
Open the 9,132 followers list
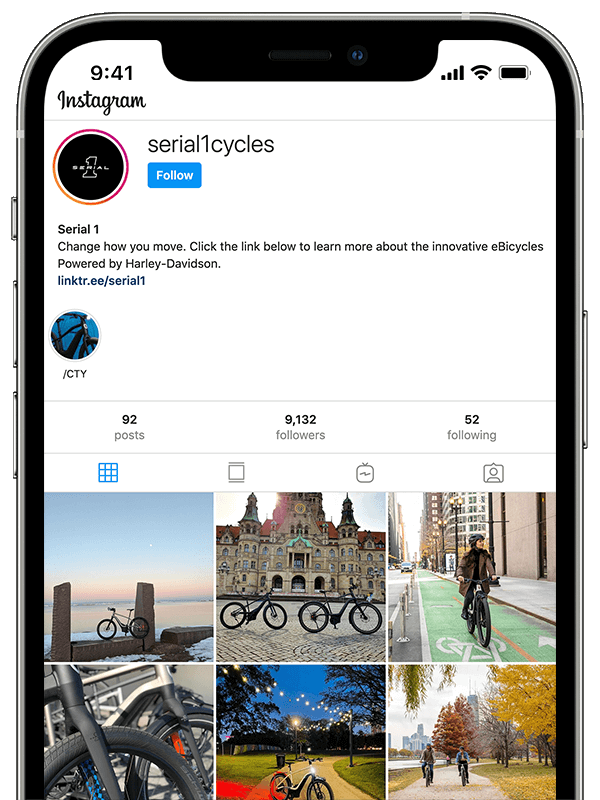click(300, 427)
